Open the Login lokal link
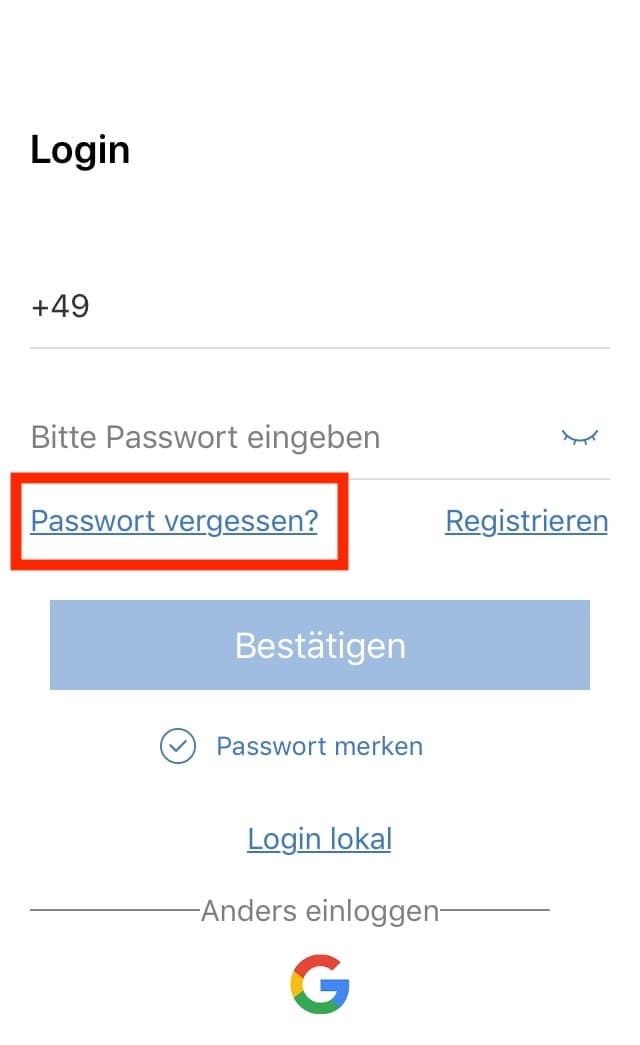This screenshot has height=1045, width=640. pyautogui.click(x=319, y=838)
